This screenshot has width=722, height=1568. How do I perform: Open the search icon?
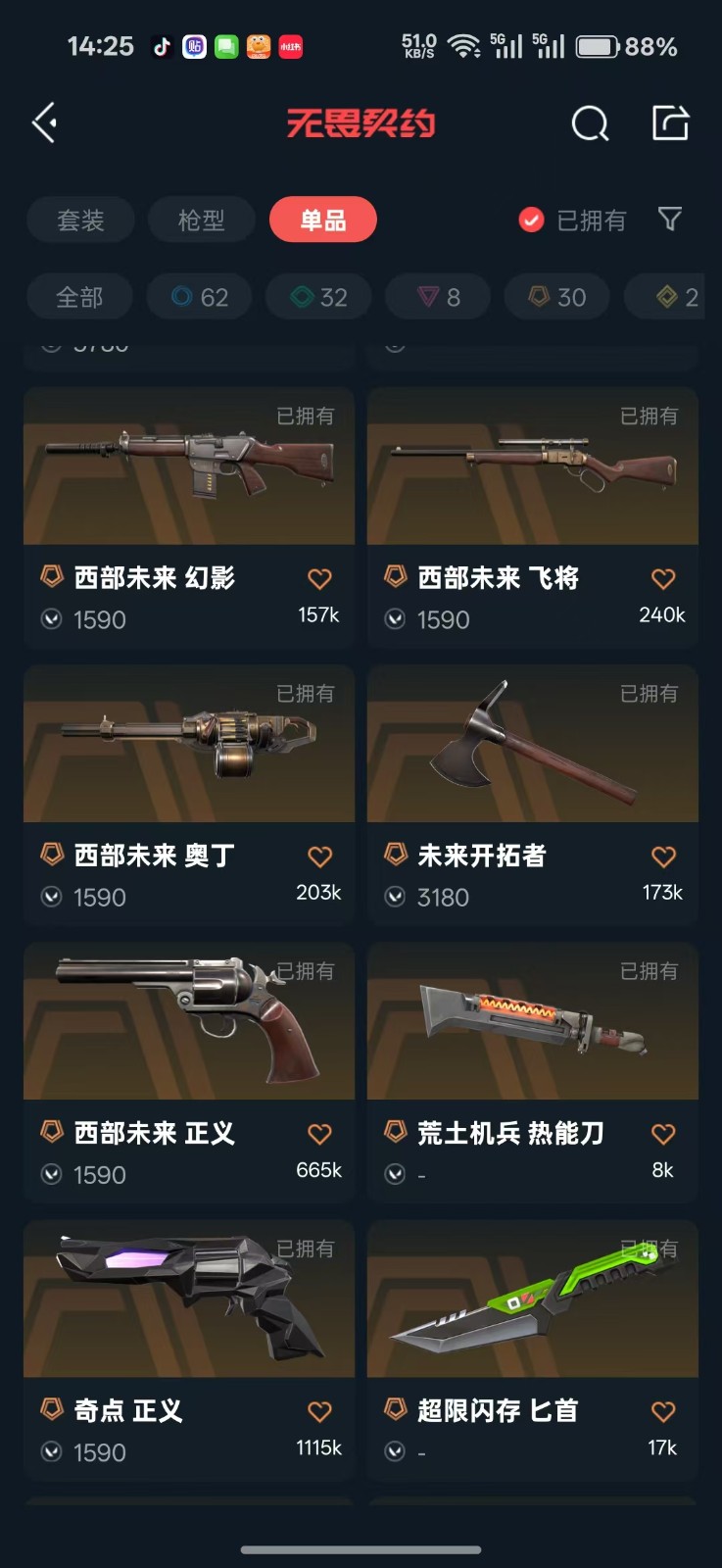tap(590, 123)
